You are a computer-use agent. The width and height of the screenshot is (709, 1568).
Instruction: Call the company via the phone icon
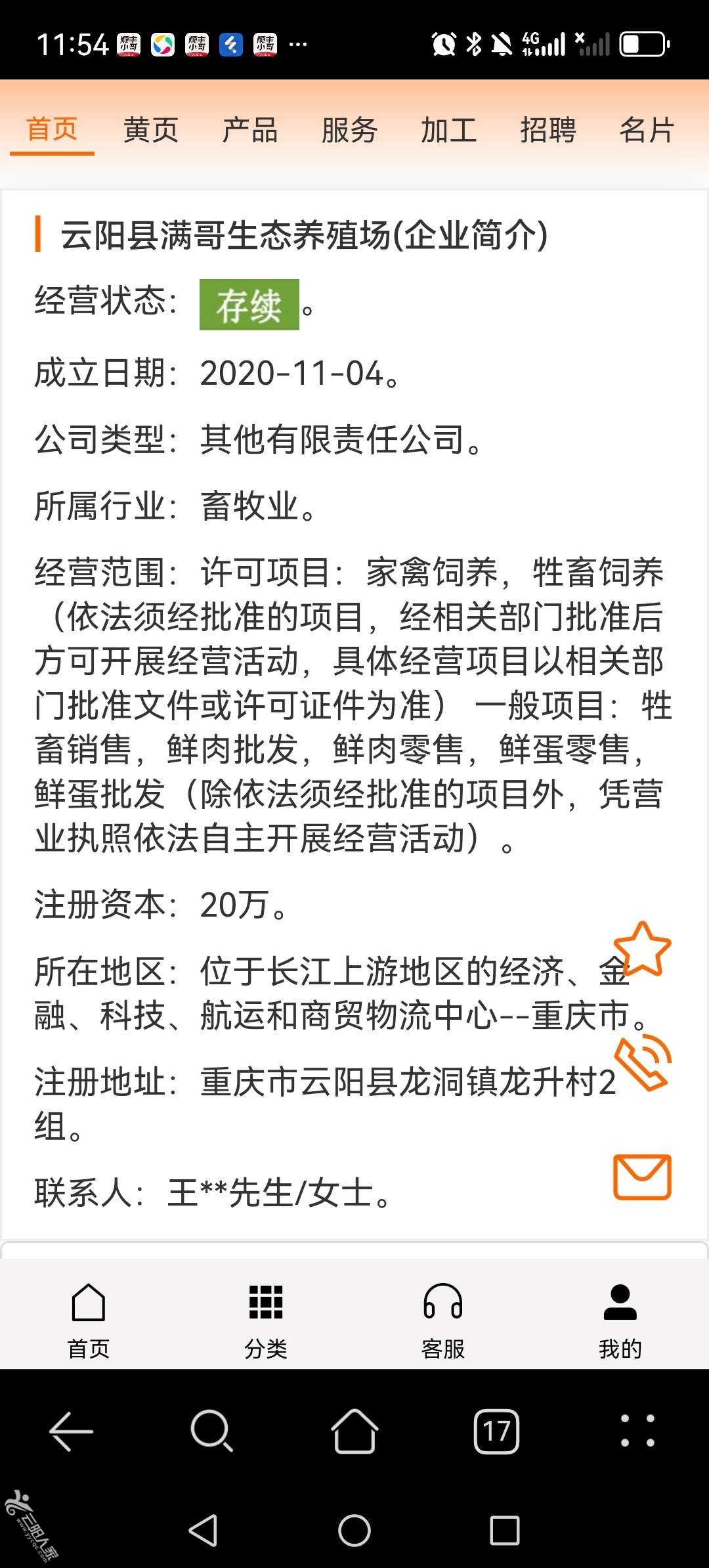pos(642,1062)
